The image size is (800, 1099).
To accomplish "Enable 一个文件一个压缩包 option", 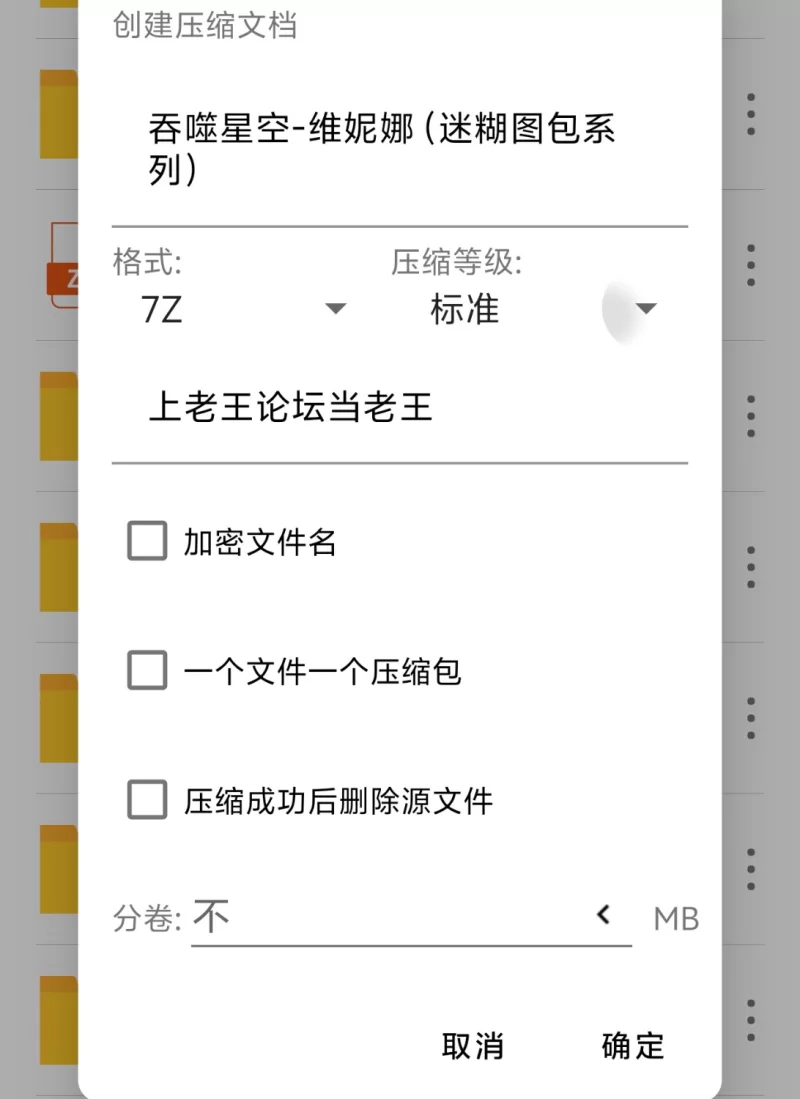I will tap(147, 671).
